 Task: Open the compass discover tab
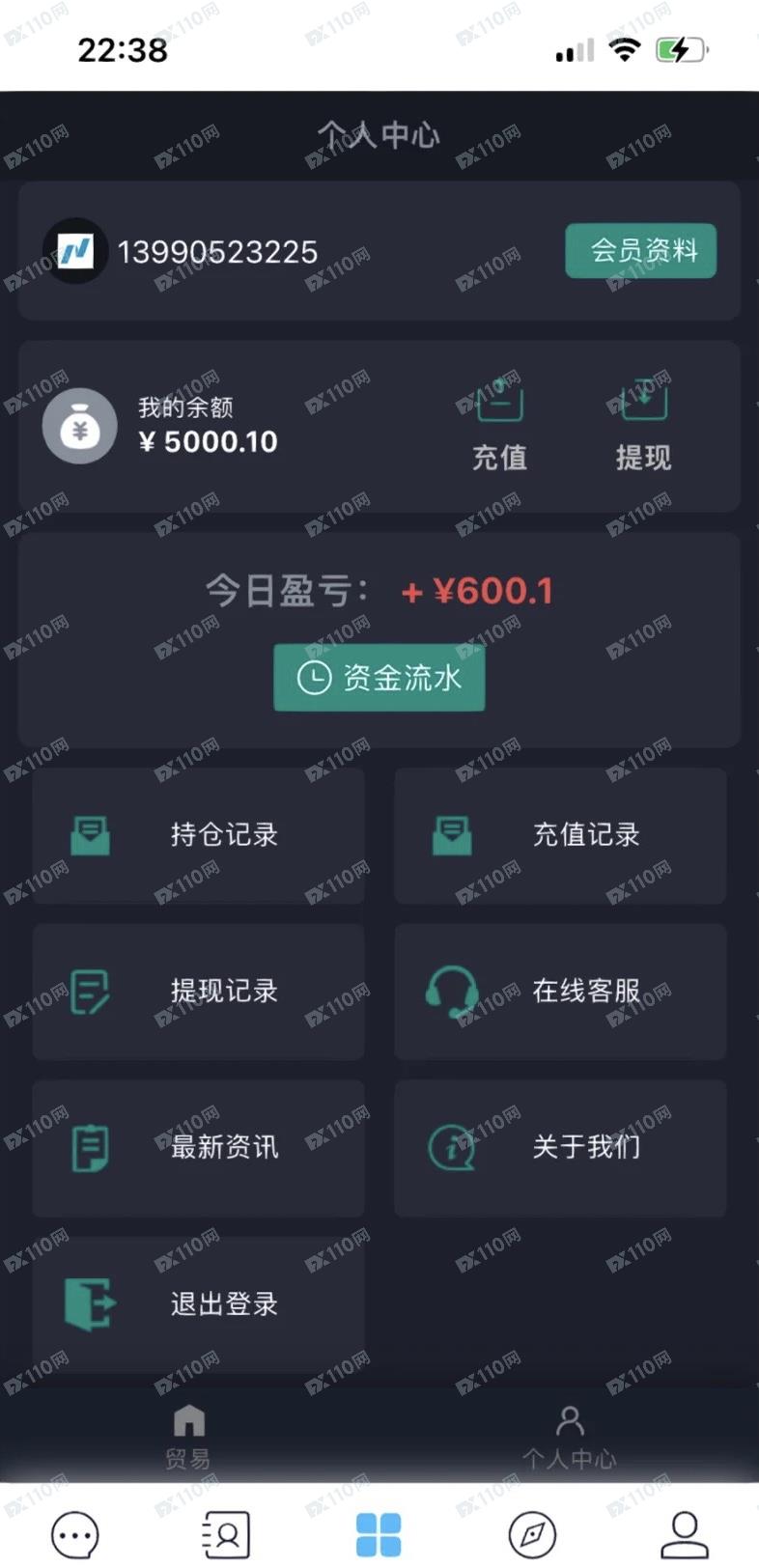pos(532,1533)
